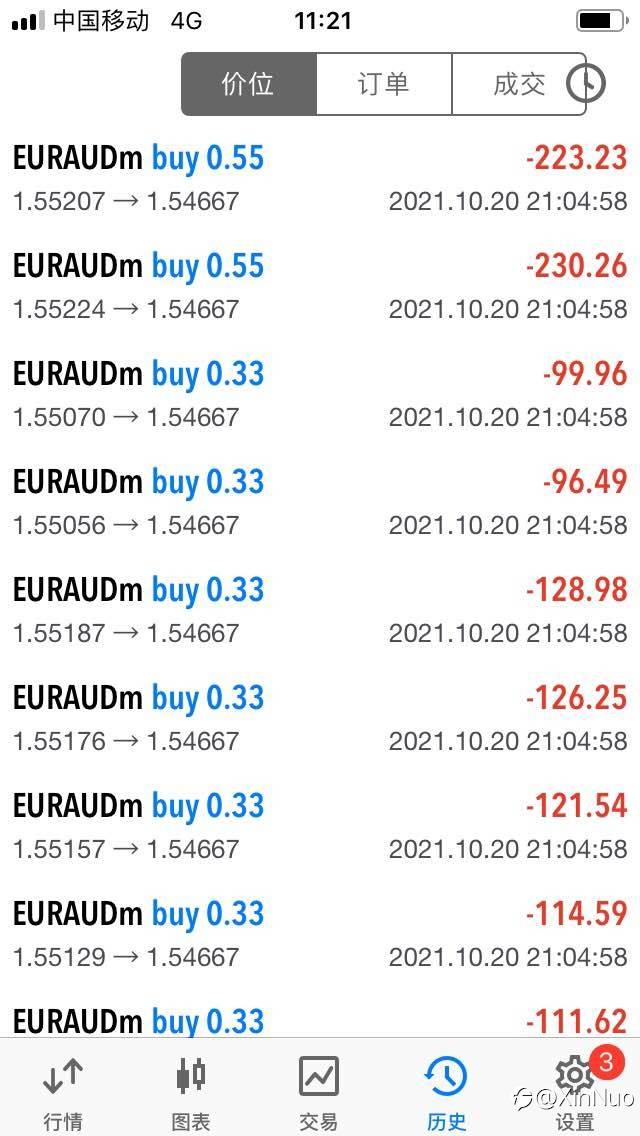640x1136 pixels.
Task: Open the trade with loss -230.26
Action: (320, 286)
